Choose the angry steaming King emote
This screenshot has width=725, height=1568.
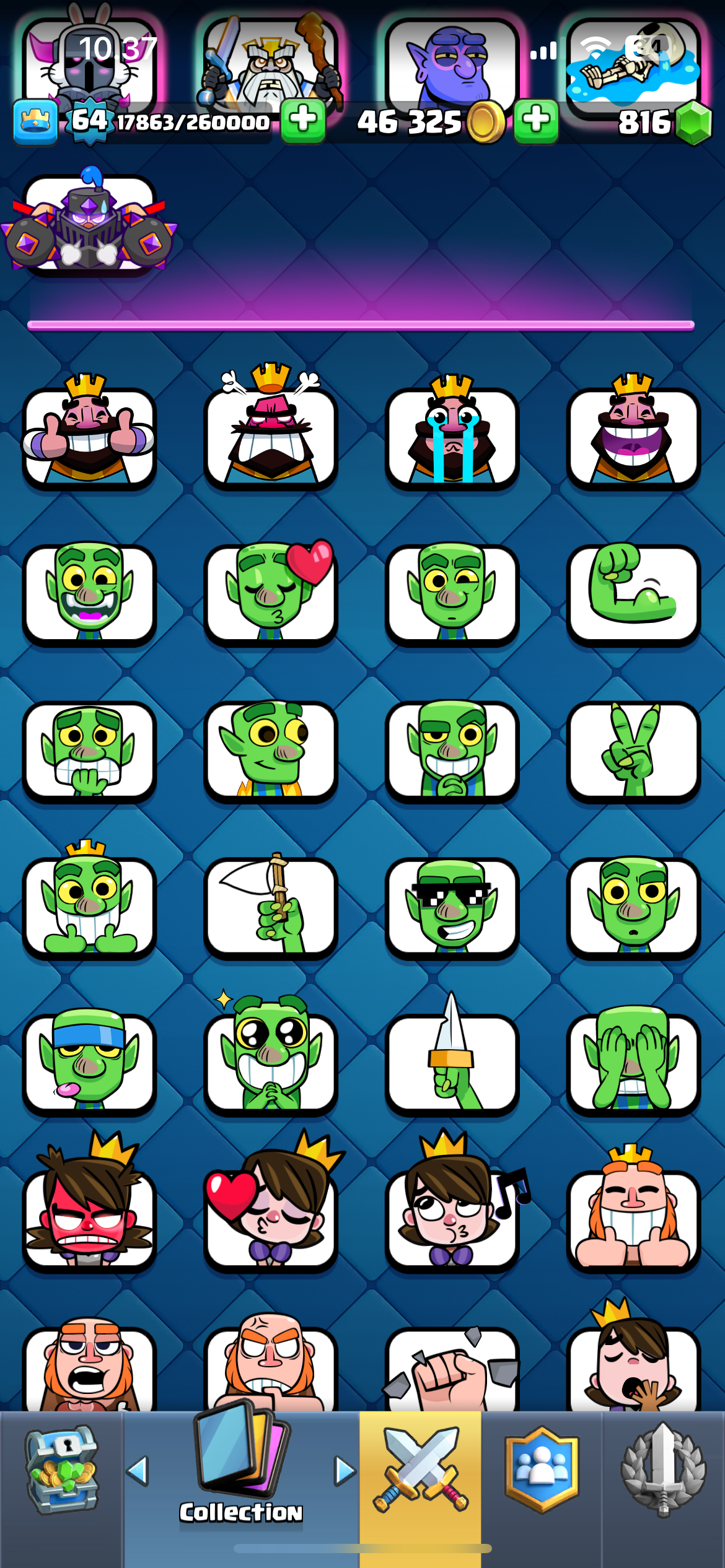271,431
